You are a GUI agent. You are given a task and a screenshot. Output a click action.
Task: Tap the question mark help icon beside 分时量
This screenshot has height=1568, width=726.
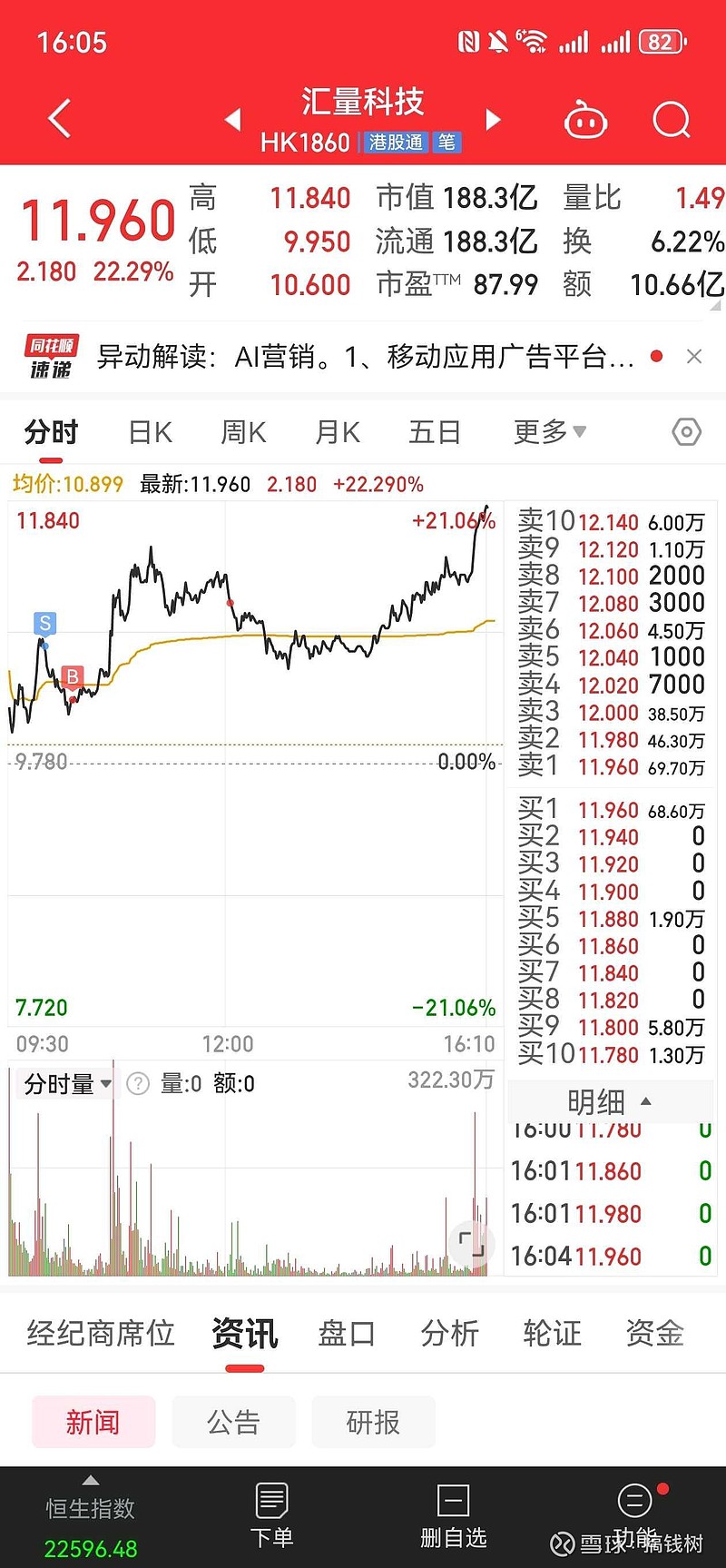coord(137,1083)
